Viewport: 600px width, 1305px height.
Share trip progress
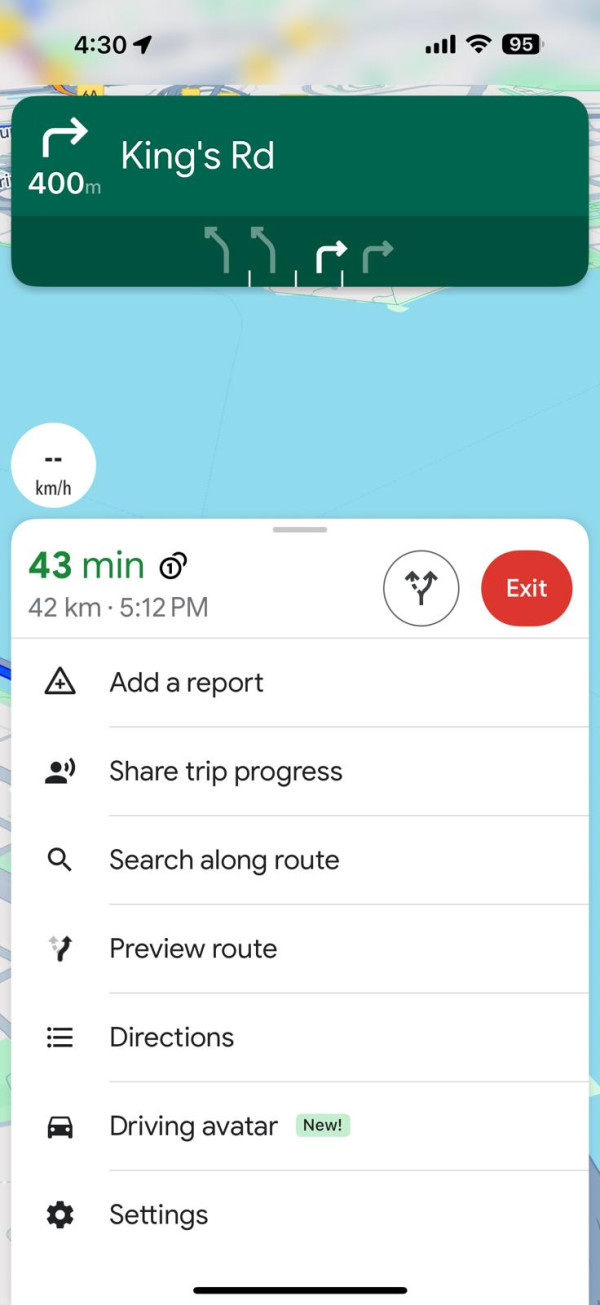225,772
